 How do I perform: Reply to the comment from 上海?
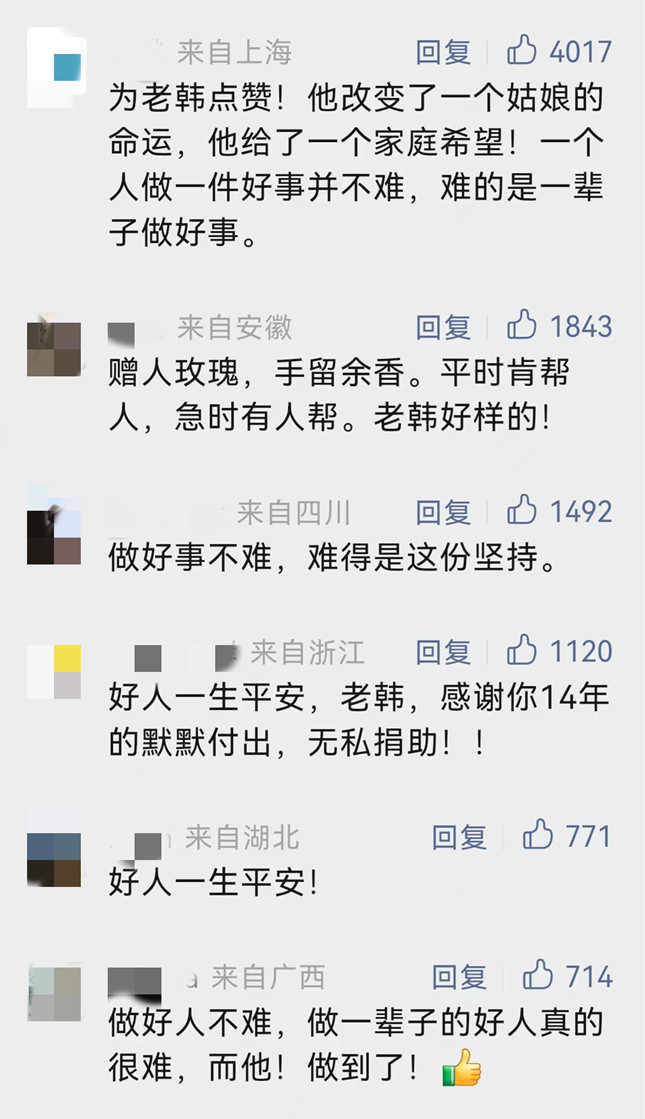pyautogui.click(x=444, y=51)
